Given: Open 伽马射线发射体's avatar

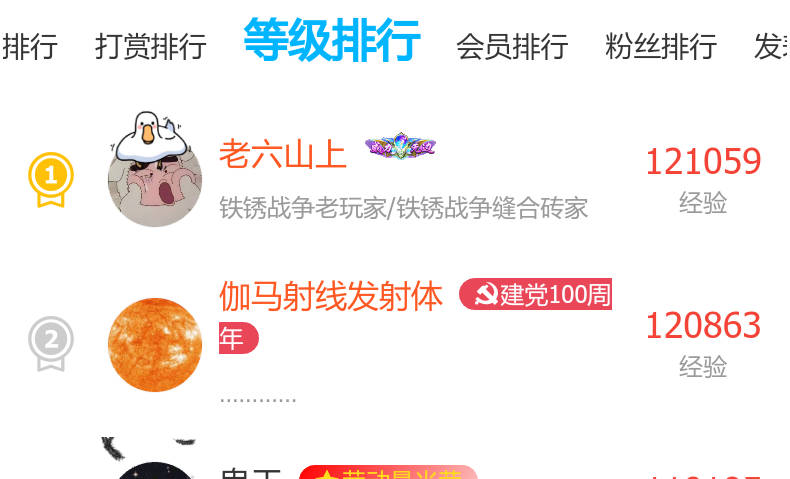Looking at the screenshot, I should click(154, 345).
